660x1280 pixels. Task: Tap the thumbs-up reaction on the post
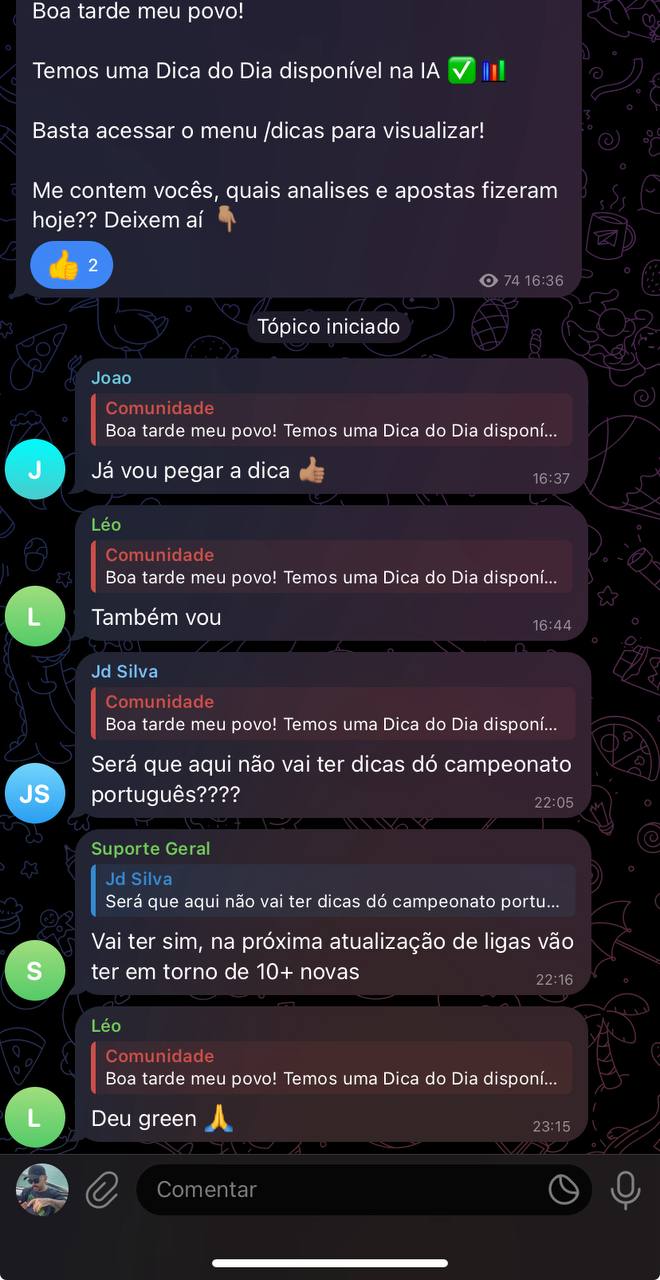(x=71, y=265)
